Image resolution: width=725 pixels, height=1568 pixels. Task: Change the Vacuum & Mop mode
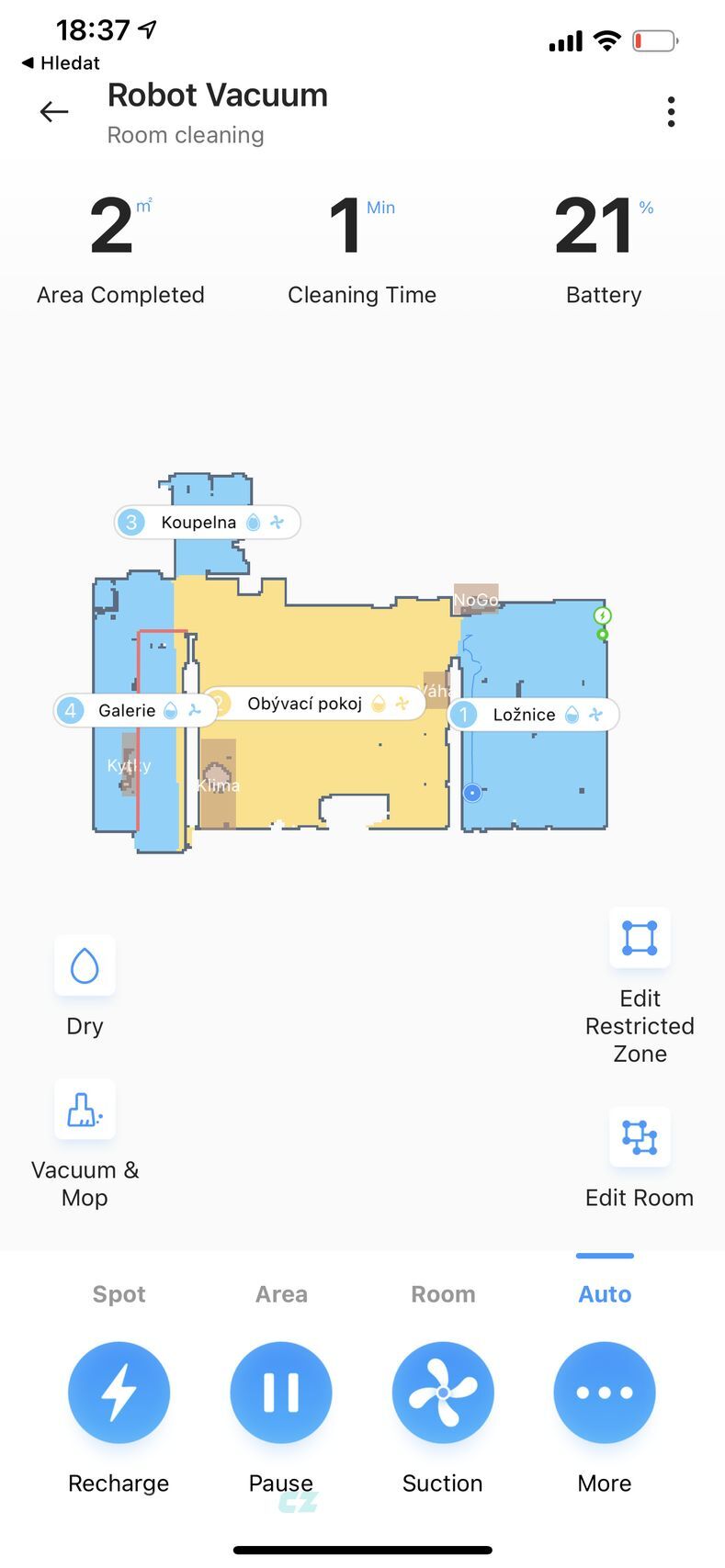coord(85,1110)
